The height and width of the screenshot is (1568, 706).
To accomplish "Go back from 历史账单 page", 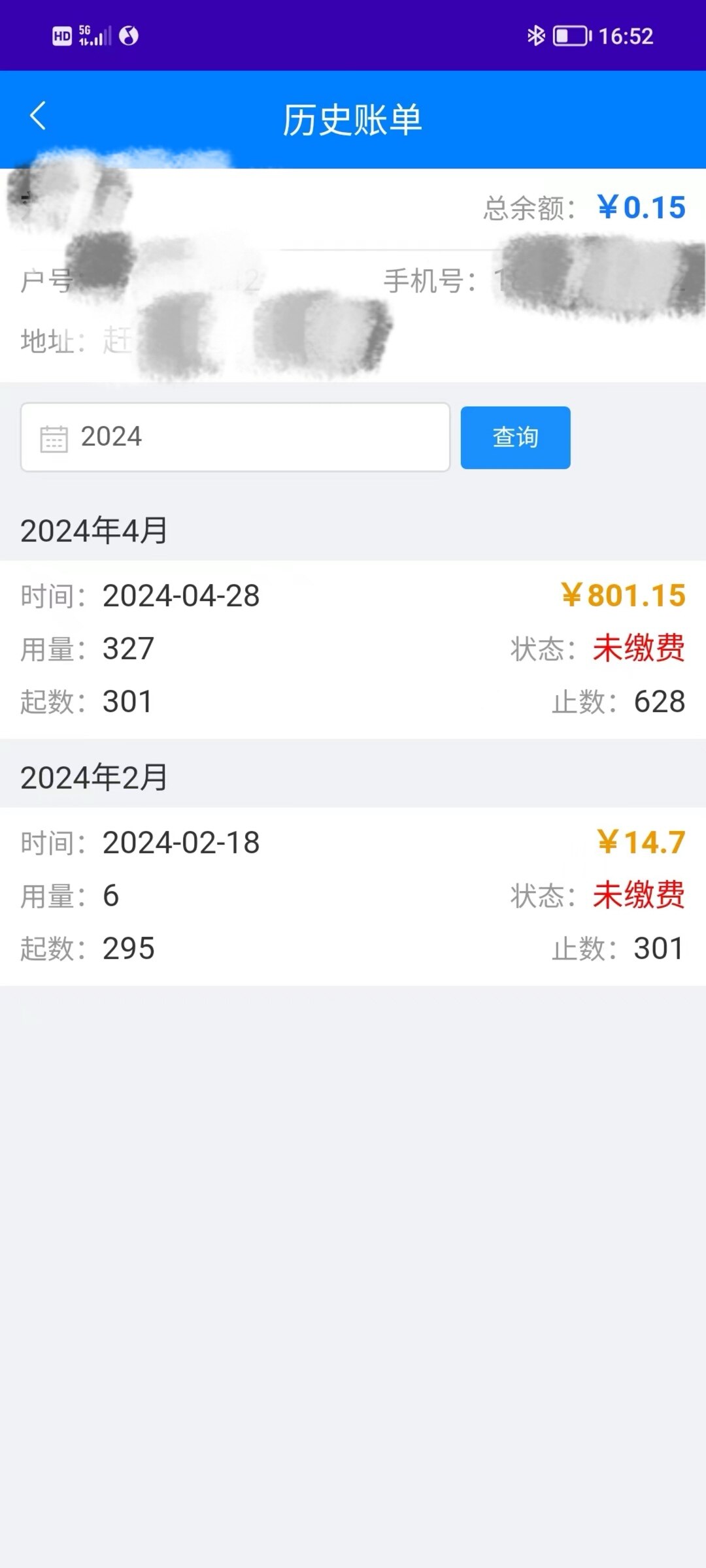I will (x=38, y=116).
